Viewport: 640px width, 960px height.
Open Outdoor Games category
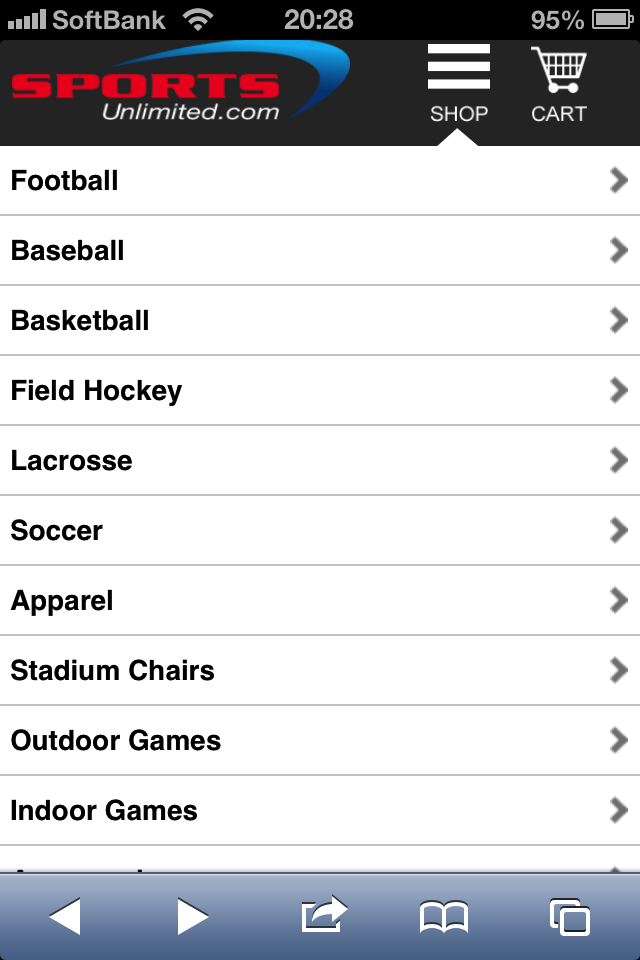click(x=320, y=741)
